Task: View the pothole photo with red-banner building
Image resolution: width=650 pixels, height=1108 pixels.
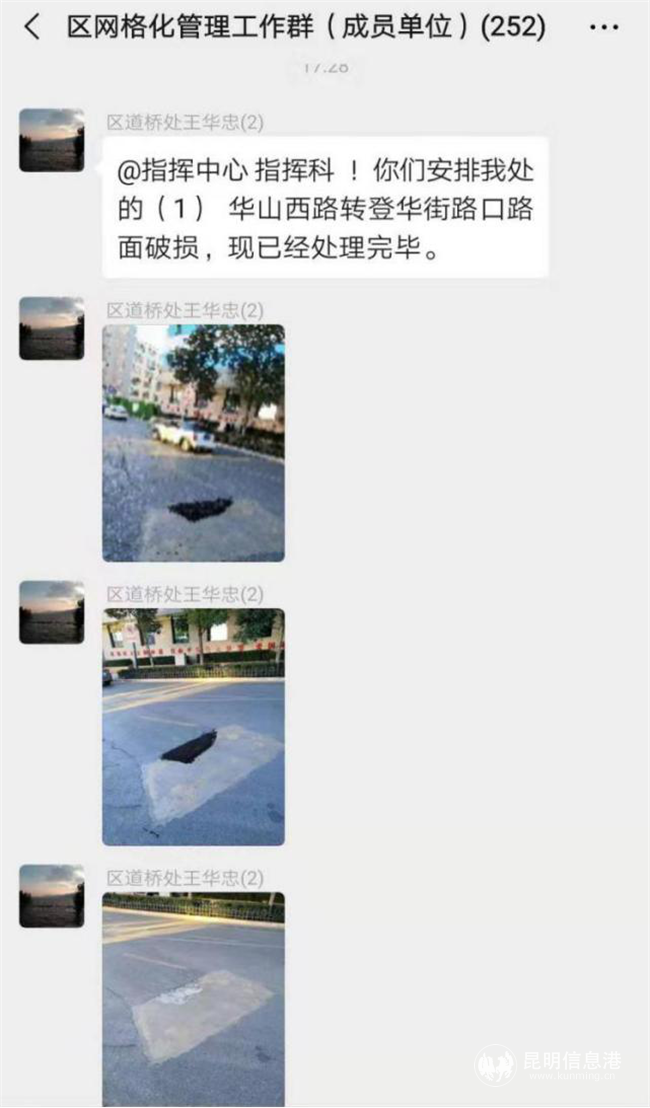Action: coord(193,727)
